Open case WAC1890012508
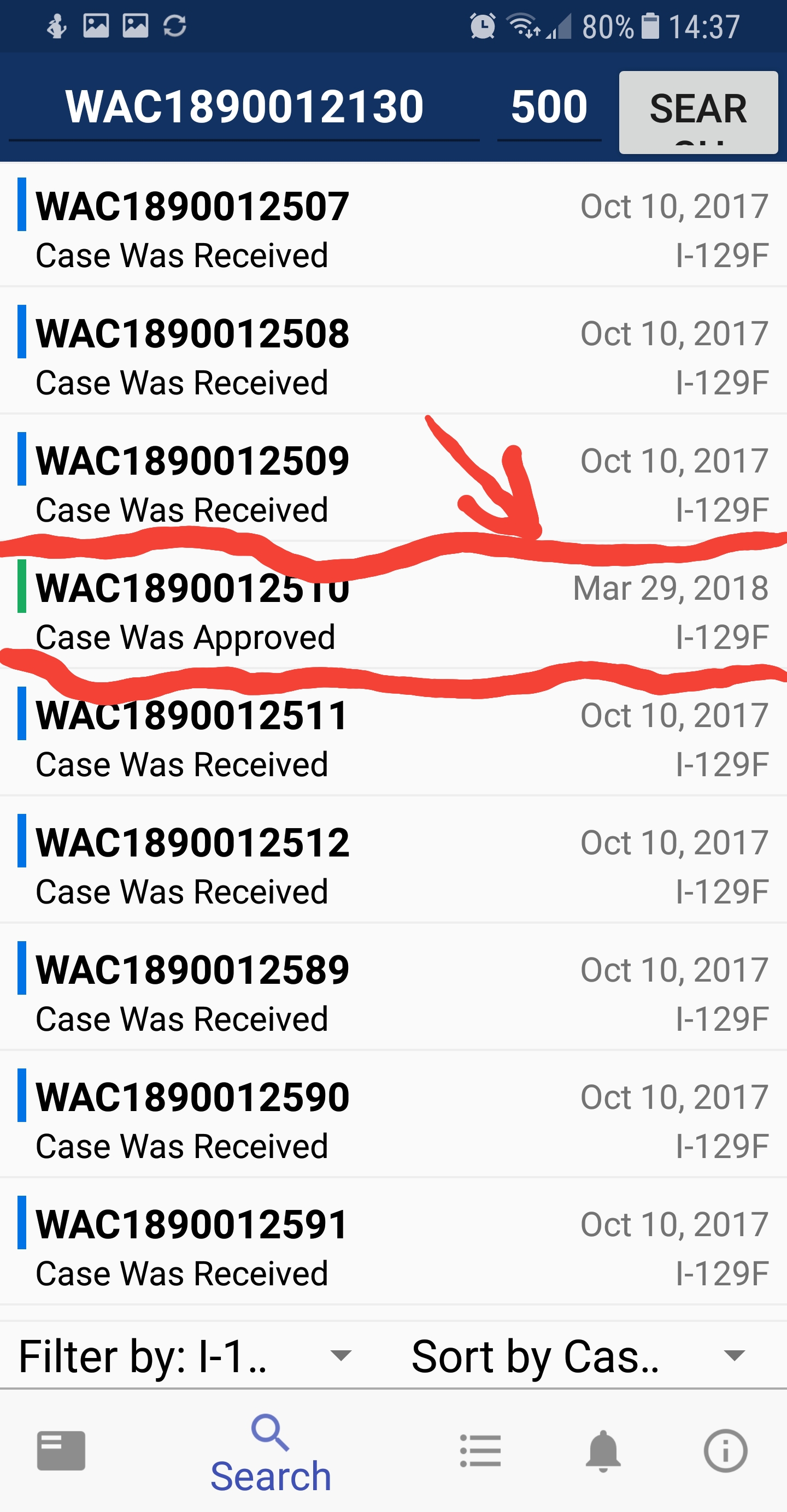This screenshot has height=1512, width=787. 393,352
